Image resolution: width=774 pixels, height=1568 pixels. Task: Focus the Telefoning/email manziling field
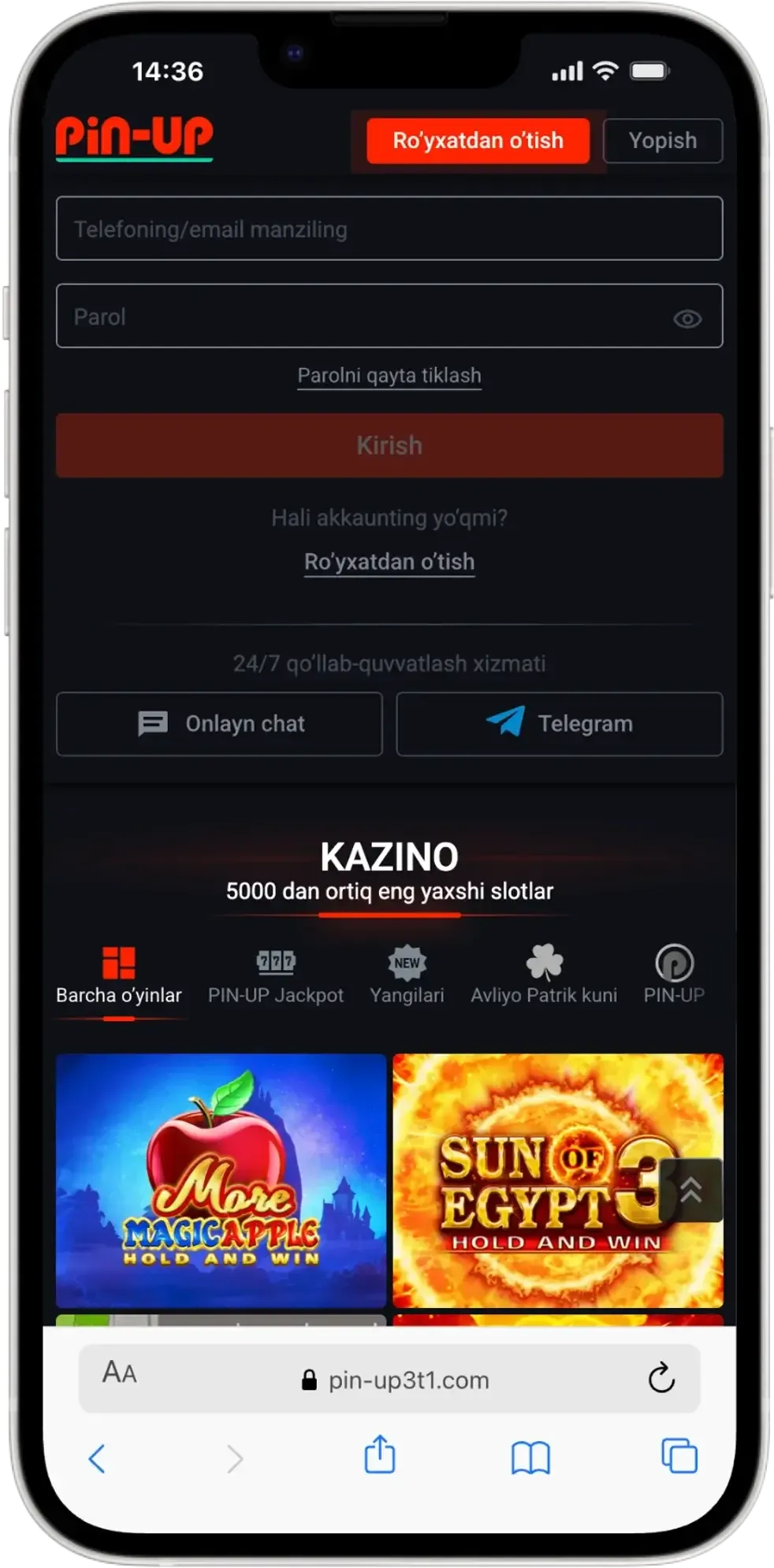pyautogui.click(x=389, y=229)
